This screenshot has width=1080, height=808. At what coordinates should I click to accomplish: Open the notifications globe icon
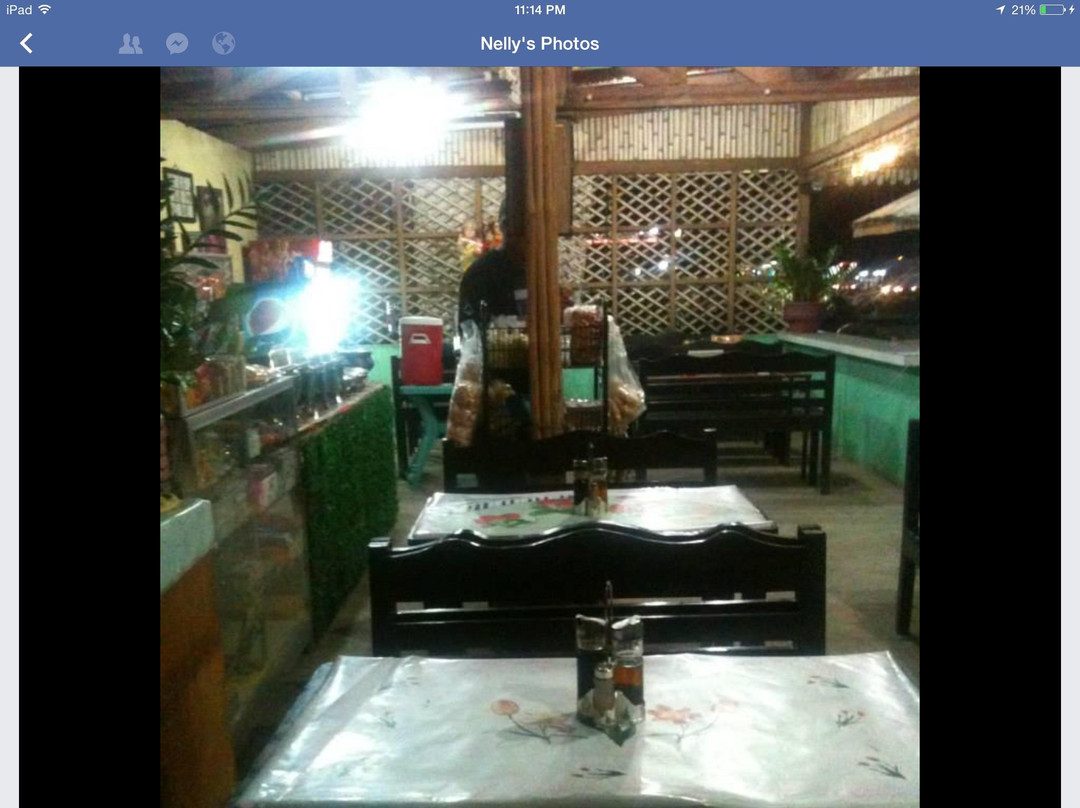(223, 43)
